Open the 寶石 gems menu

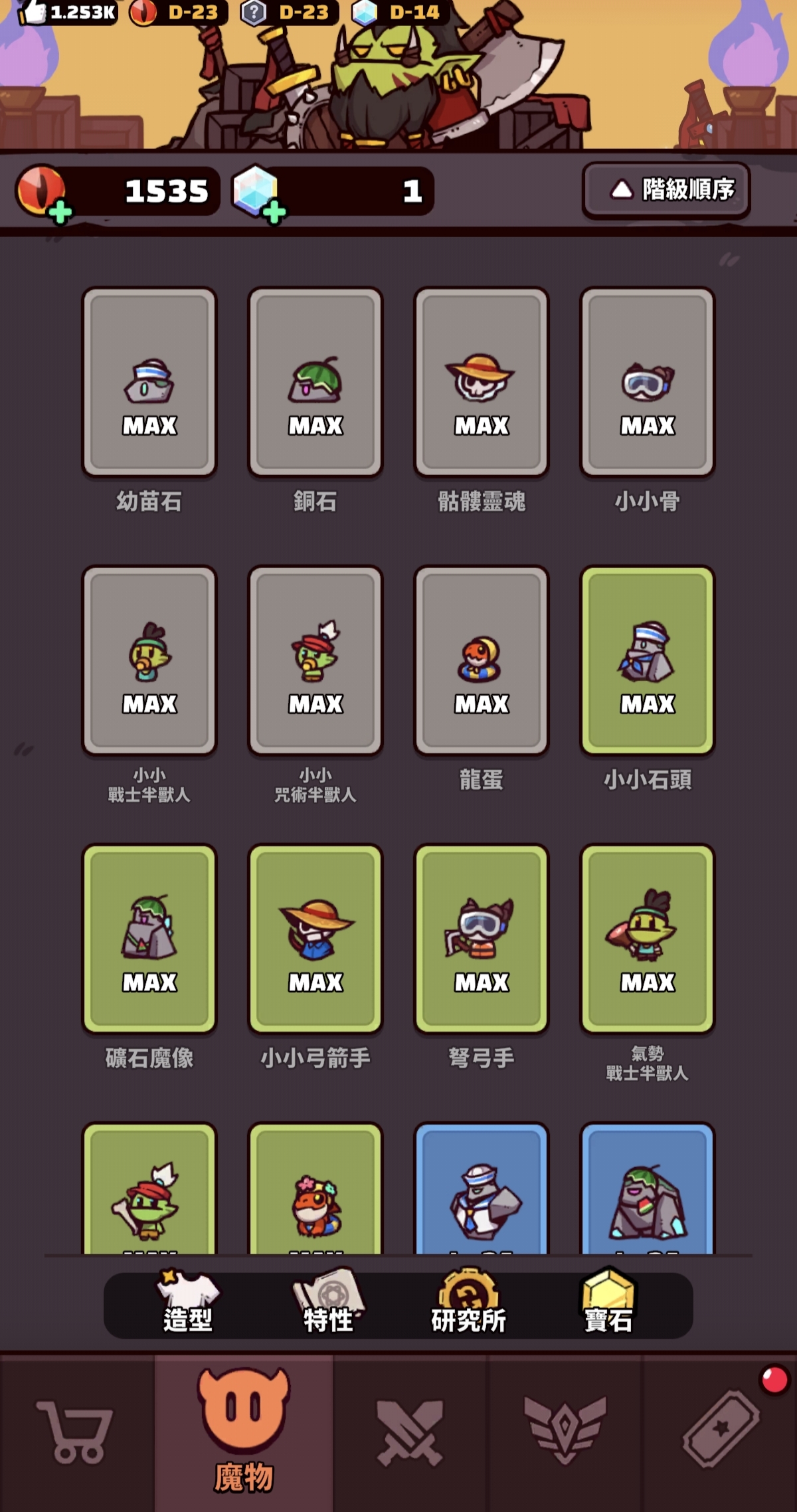pyautogui.click(x=608, y=1303)
